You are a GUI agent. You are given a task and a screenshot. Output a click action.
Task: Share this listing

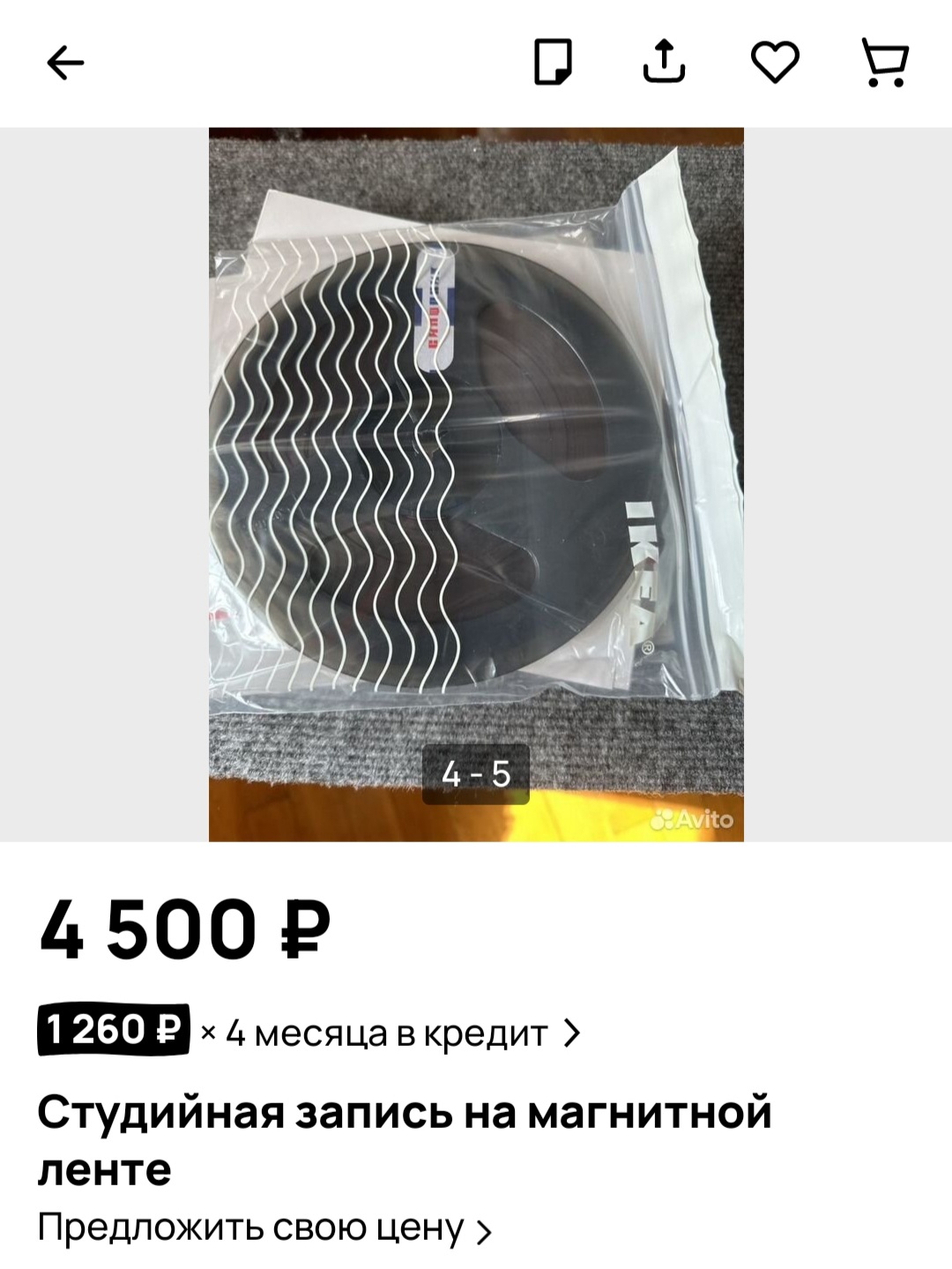(664, 63)
